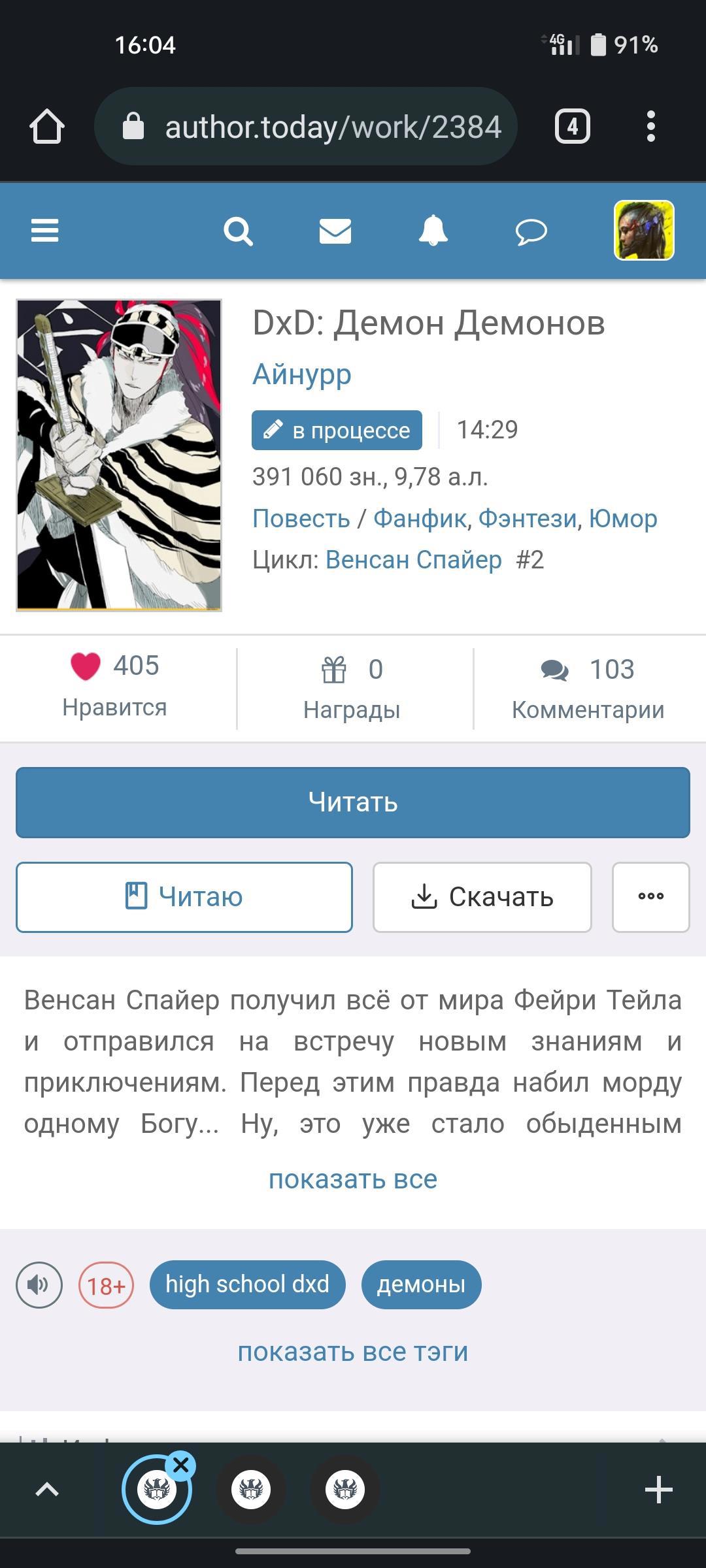Open the Комментарии section

[588, 688]
